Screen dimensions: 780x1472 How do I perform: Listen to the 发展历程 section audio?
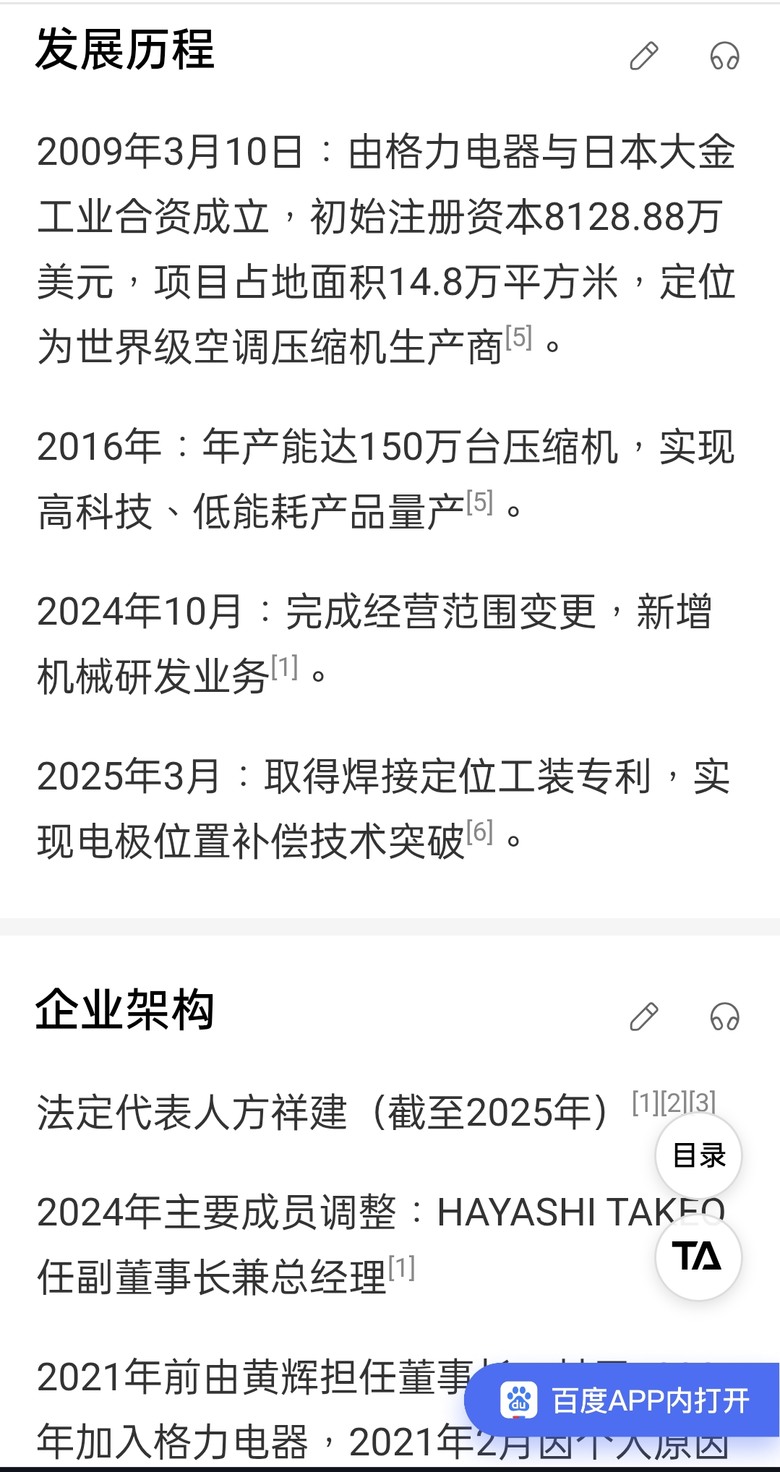(724, 56)
